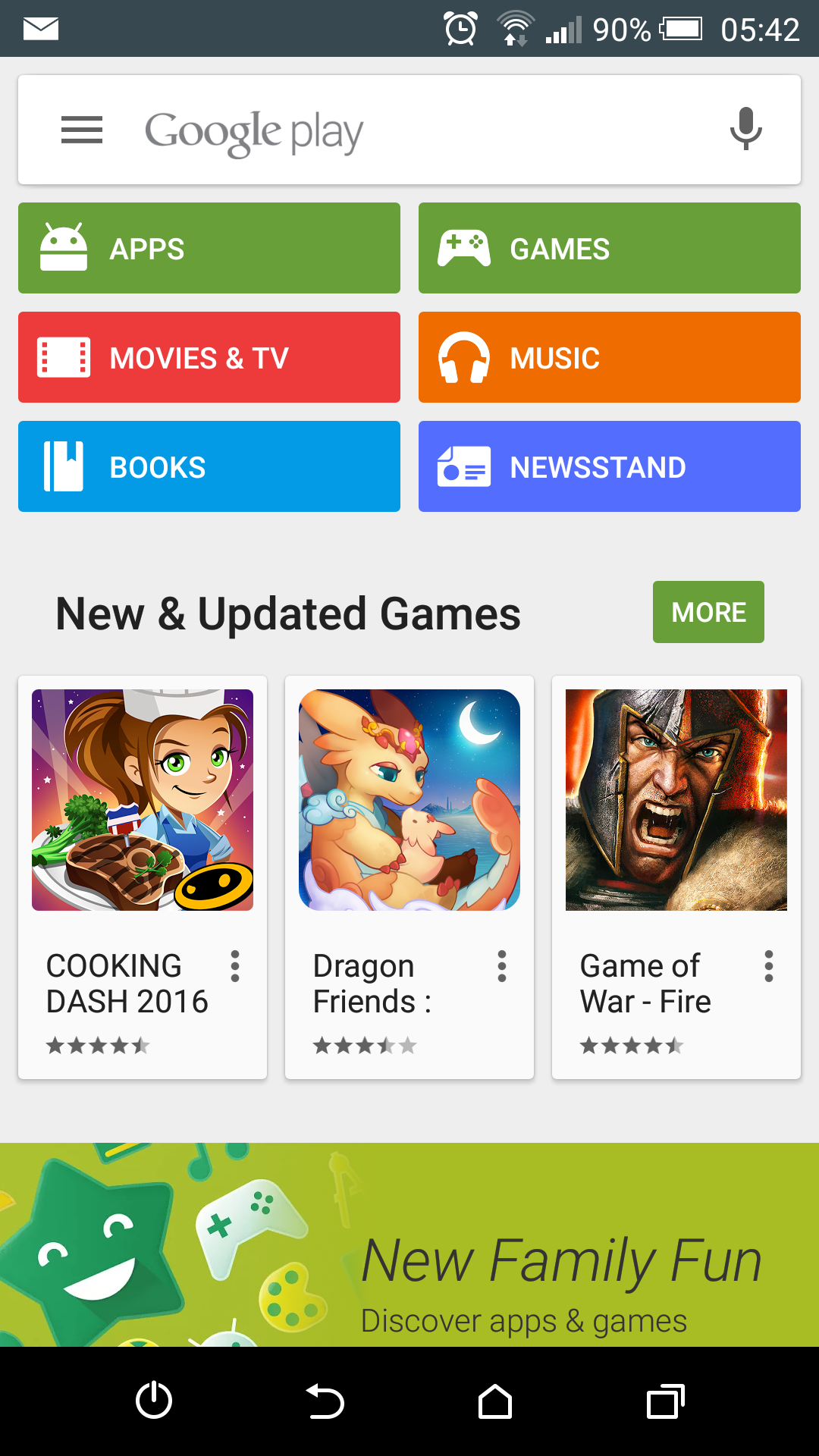Return to the home screen
The image size is (819, 1456).
pos(495,1401)
